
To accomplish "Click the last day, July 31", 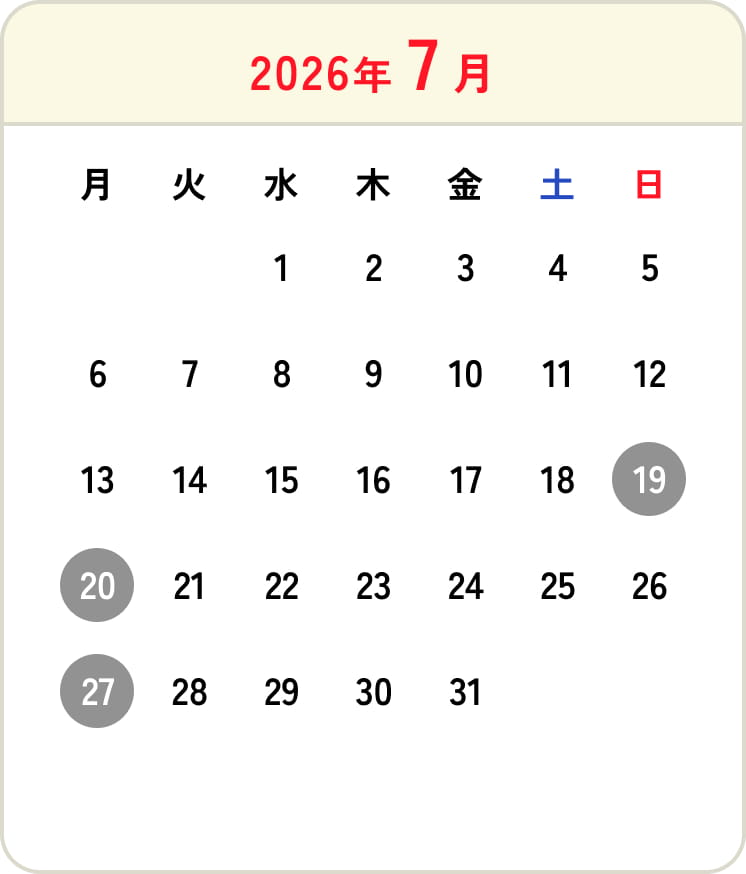I will 465,692.
